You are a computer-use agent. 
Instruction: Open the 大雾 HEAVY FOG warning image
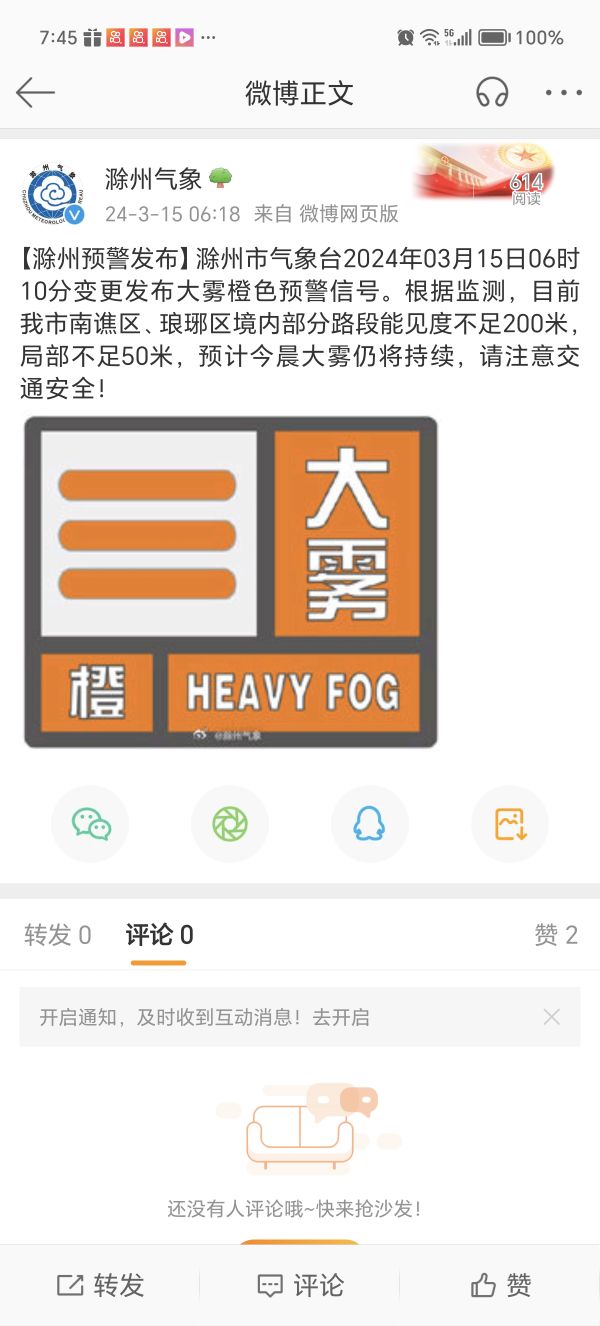(x=231, y=582)
